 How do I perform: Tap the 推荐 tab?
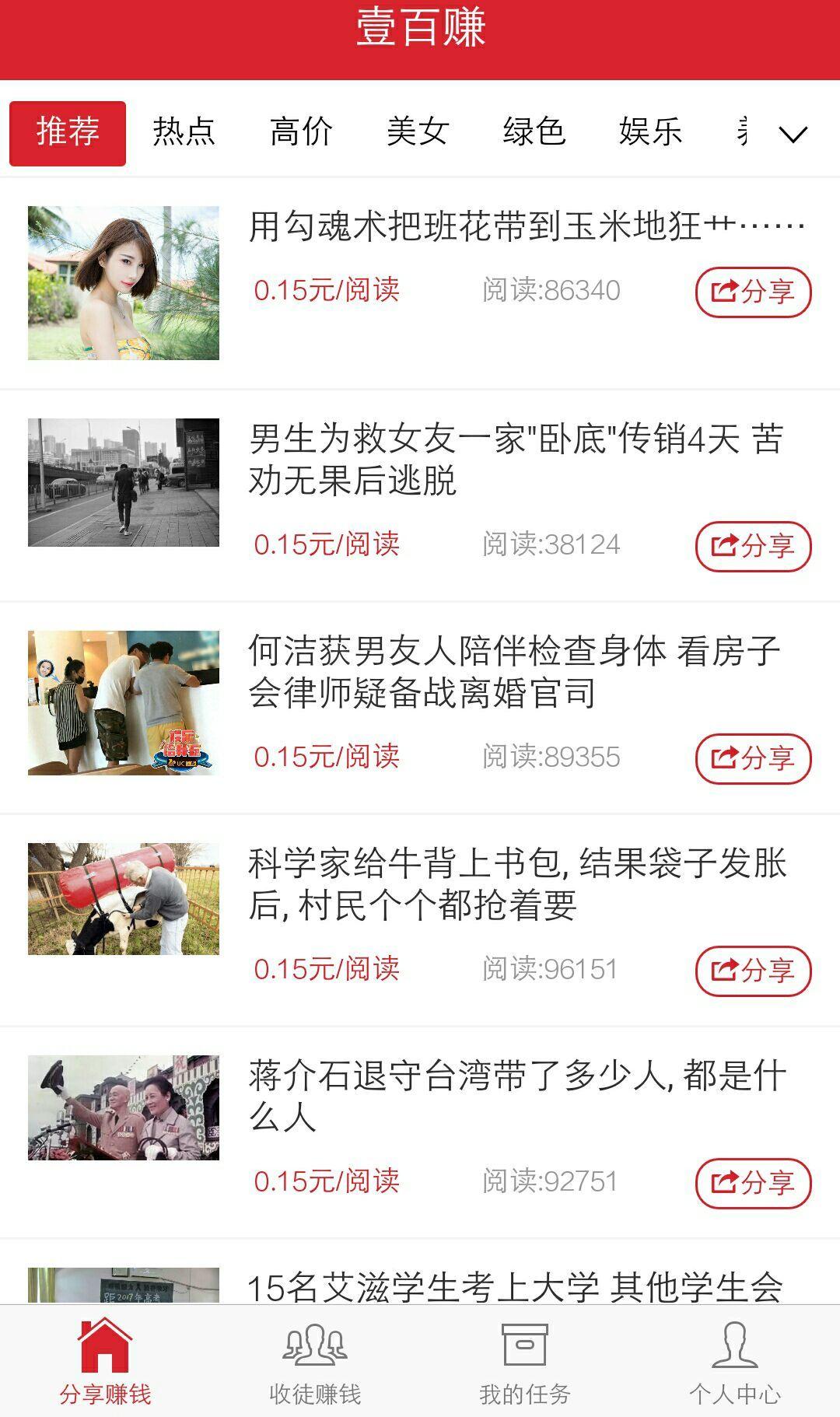[68, 133]
